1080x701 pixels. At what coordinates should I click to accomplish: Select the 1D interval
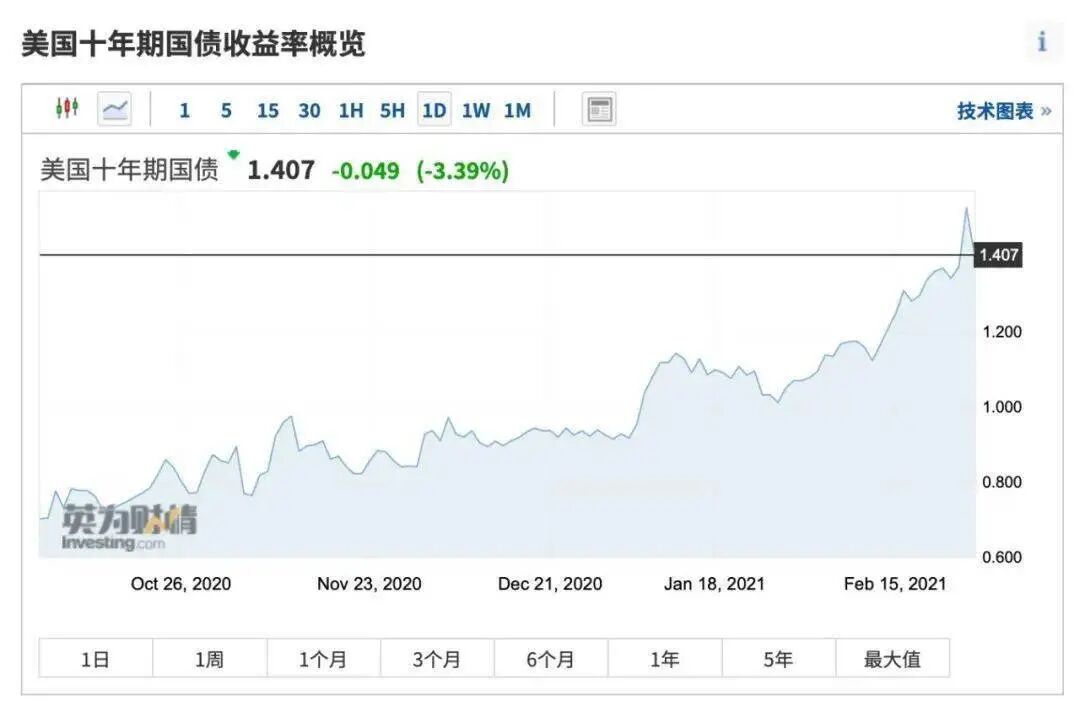[434, 110]
